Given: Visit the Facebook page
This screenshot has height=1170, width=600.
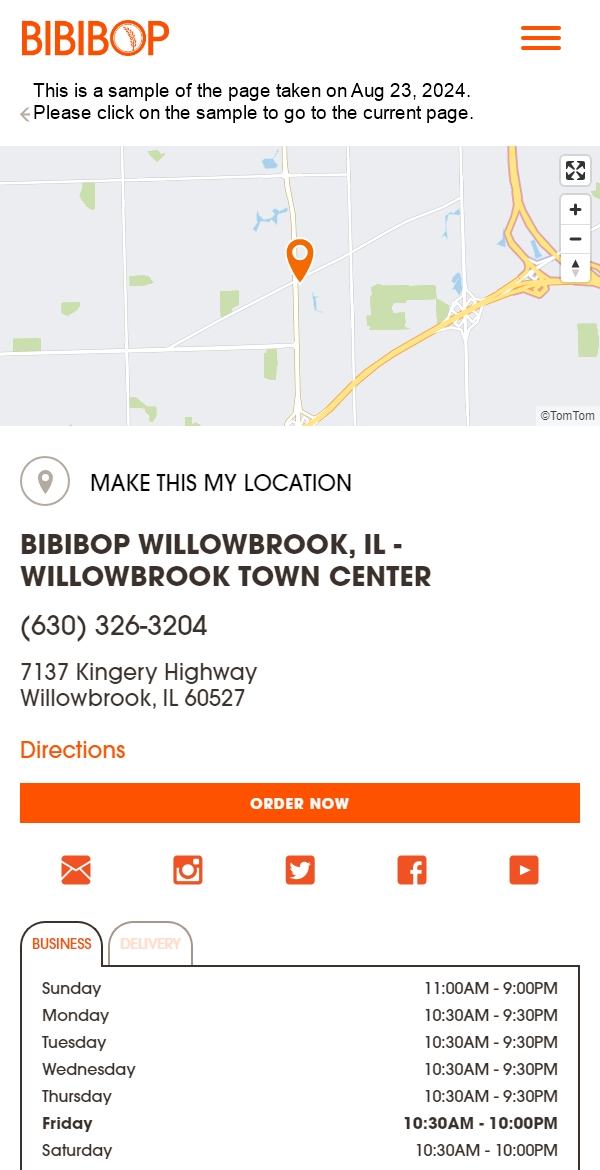Looking at the screenshot, I should [x=412, y=870].
